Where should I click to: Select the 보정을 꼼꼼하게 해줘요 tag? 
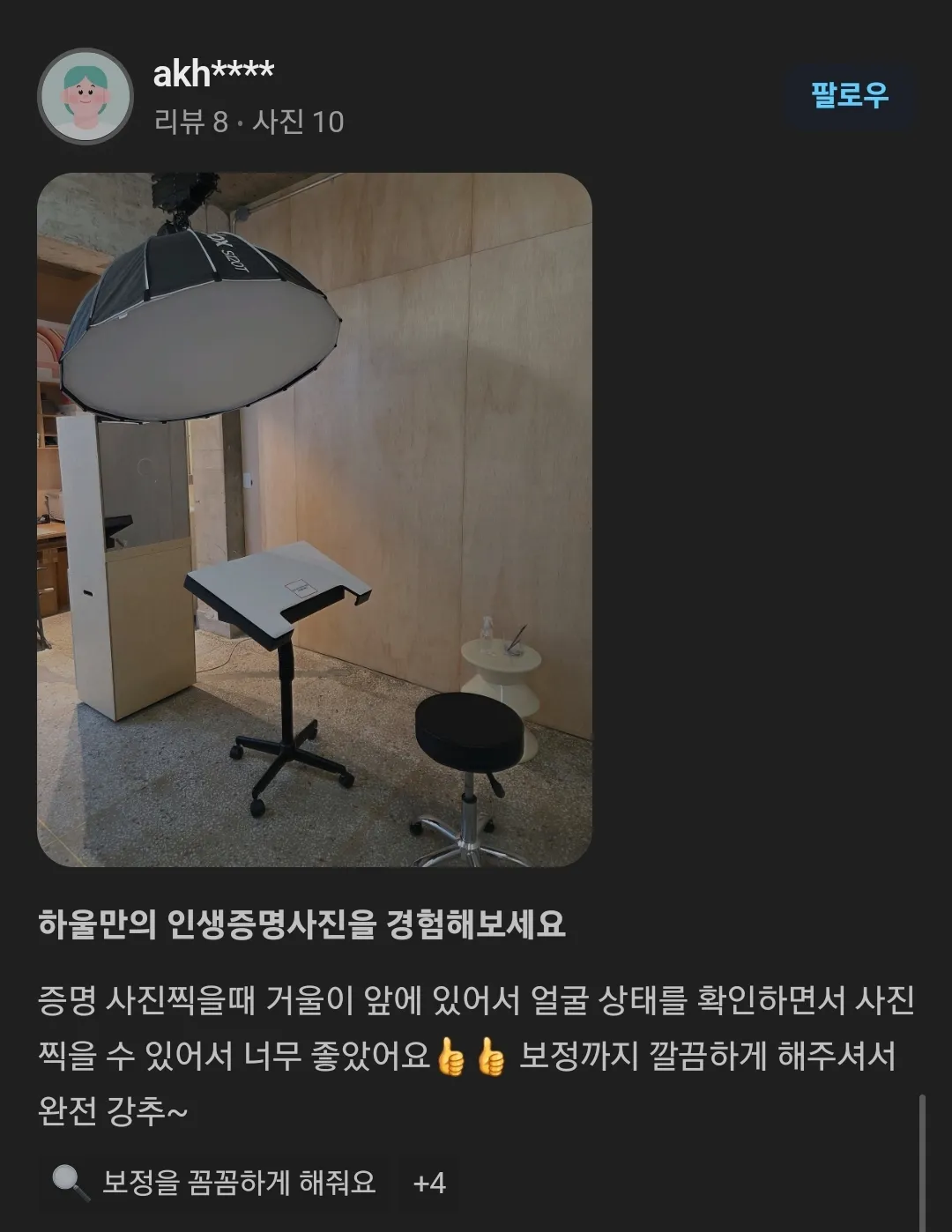click(x=216, y=1182)
